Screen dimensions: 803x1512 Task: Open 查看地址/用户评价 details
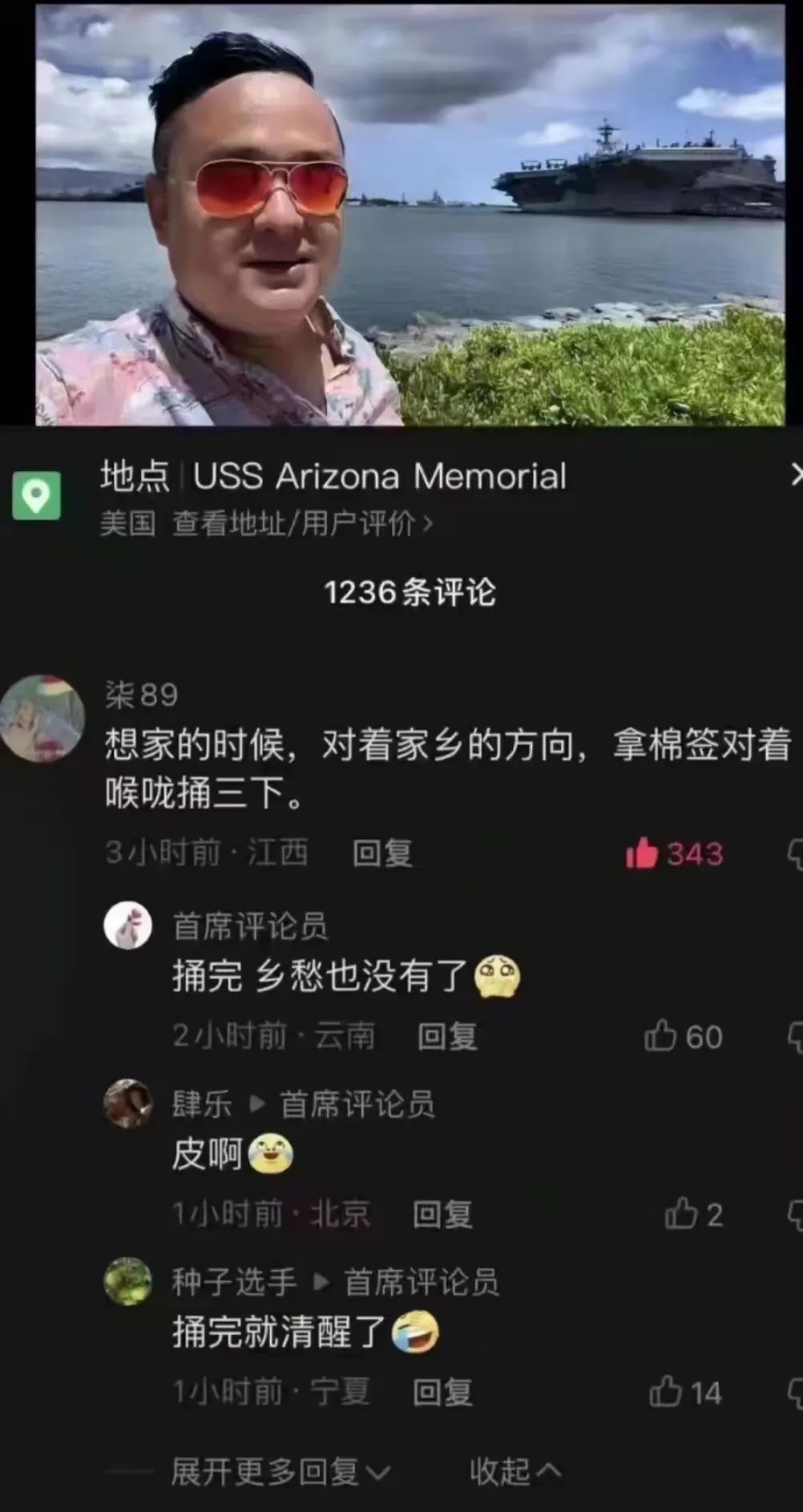point(301,524)
